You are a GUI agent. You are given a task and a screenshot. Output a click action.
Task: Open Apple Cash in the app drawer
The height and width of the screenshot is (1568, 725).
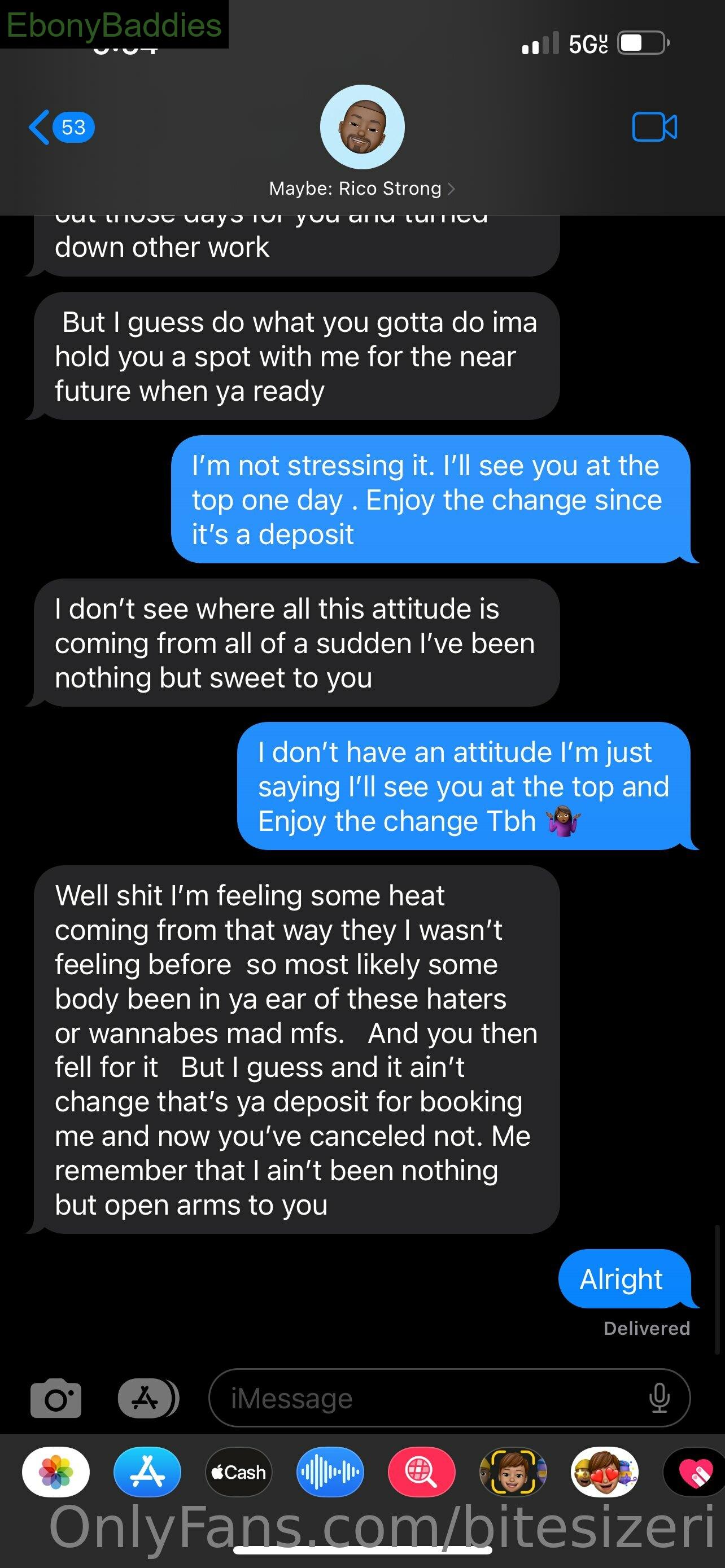[x=239, y=1472]
